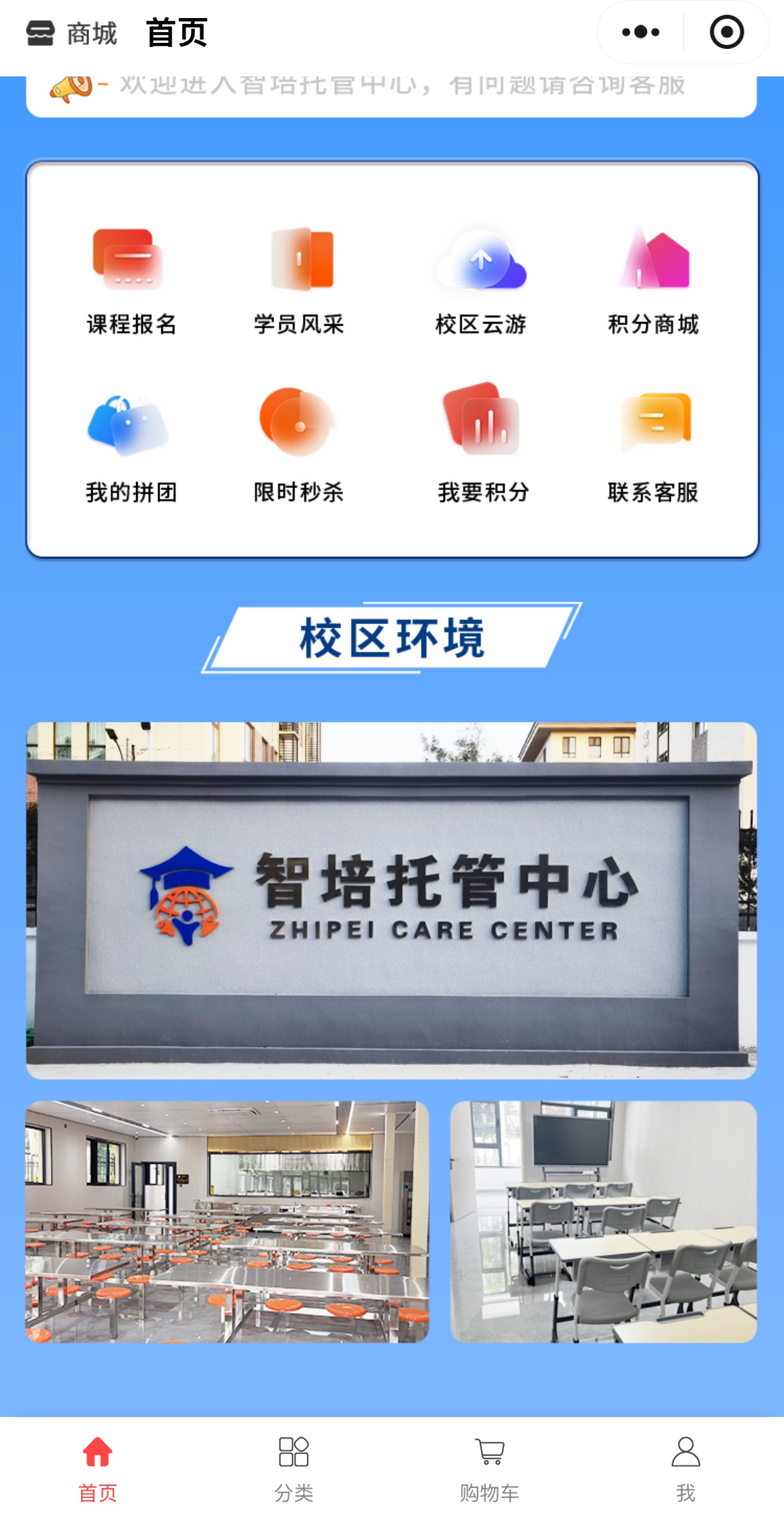View the cafeteria photo with orange stools

[x=226, y=1221]
